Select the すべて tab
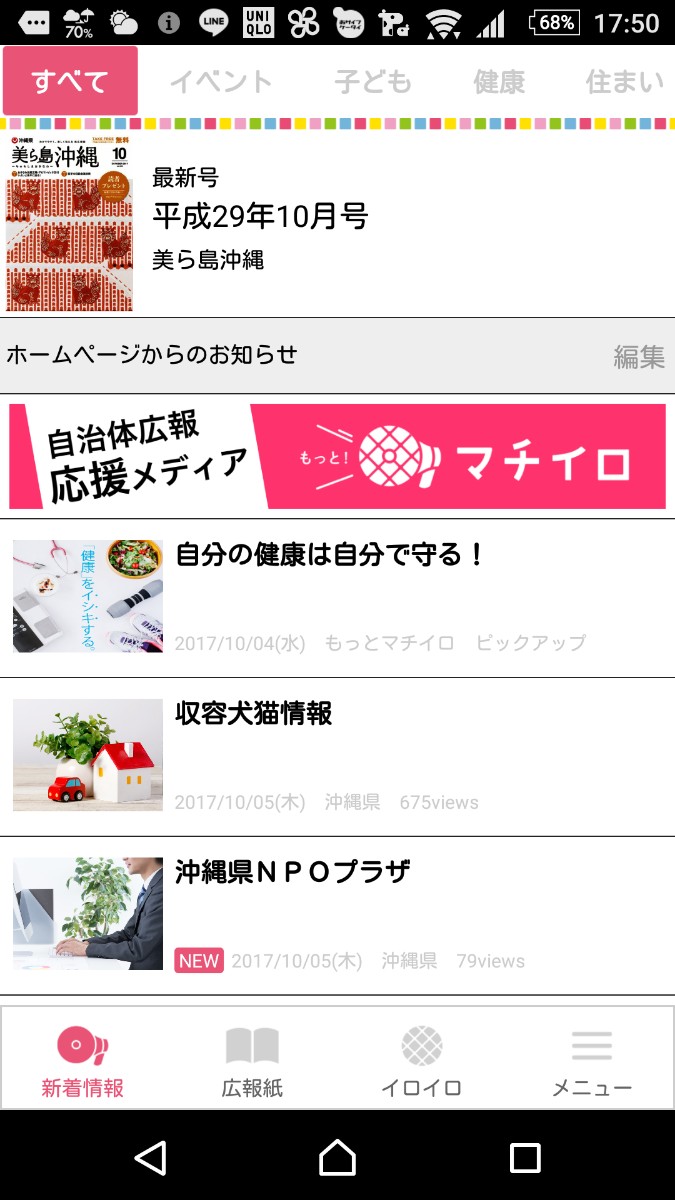This screenshot has height=1200, width=675. pos(70,81)
